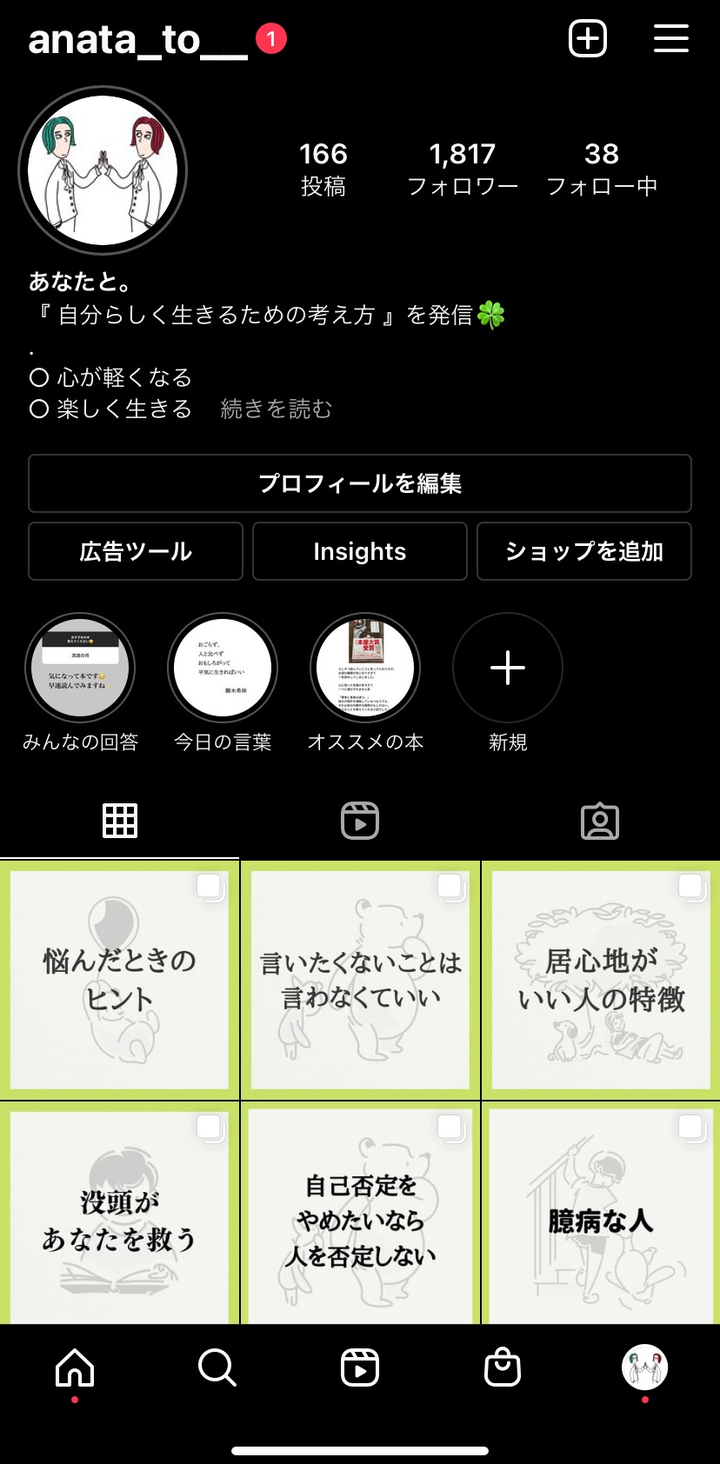The image size is (720, 1464).
Task: Tap プロフィールを編集 button
Action: pos(360,484)
